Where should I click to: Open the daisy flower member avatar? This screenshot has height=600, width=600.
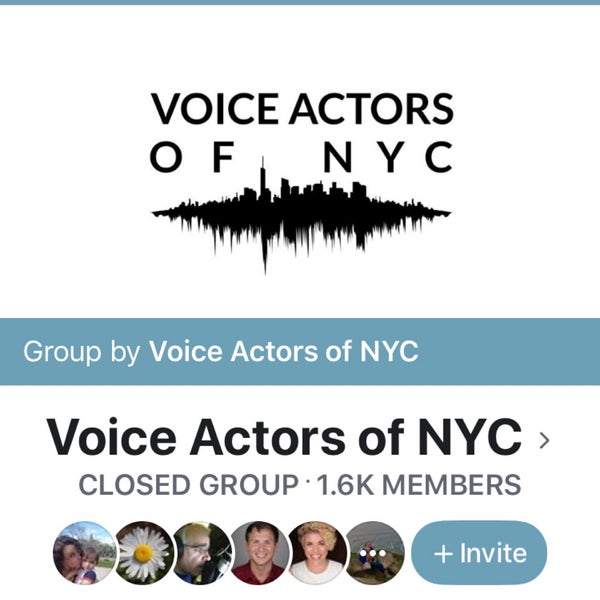(143, 553)
